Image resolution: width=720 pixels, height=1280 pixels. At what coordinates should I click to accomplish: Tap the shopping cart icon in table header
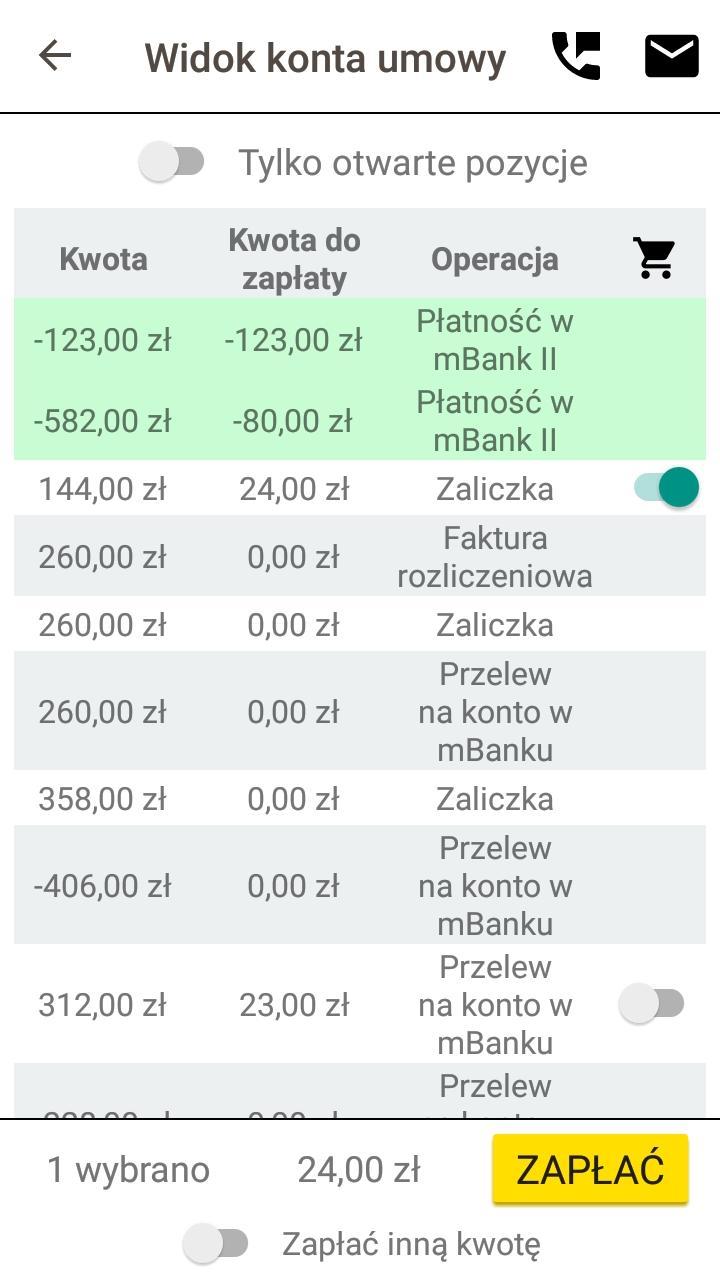[x=655, y=258]
